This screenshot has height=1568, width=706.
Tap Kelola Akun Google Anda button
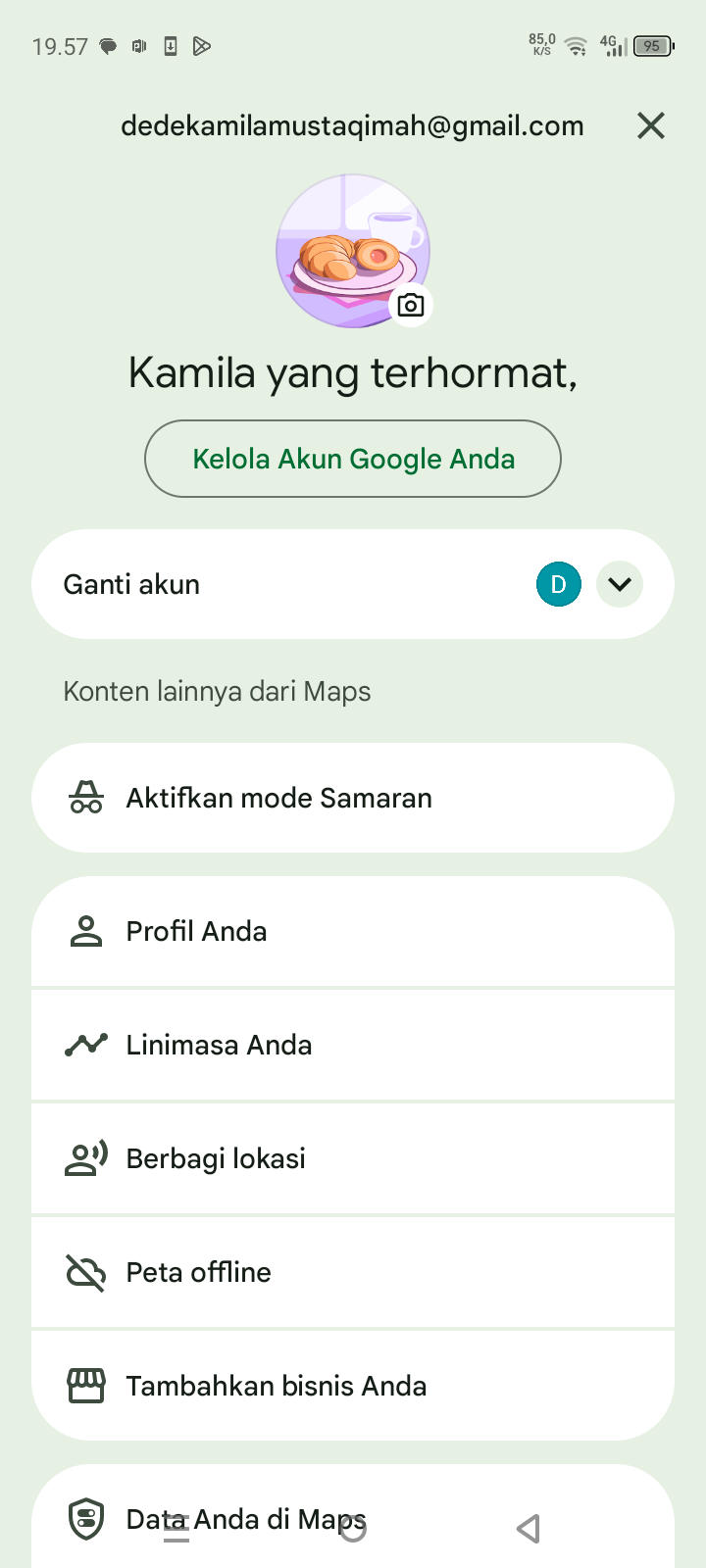[x=353, y=459]
